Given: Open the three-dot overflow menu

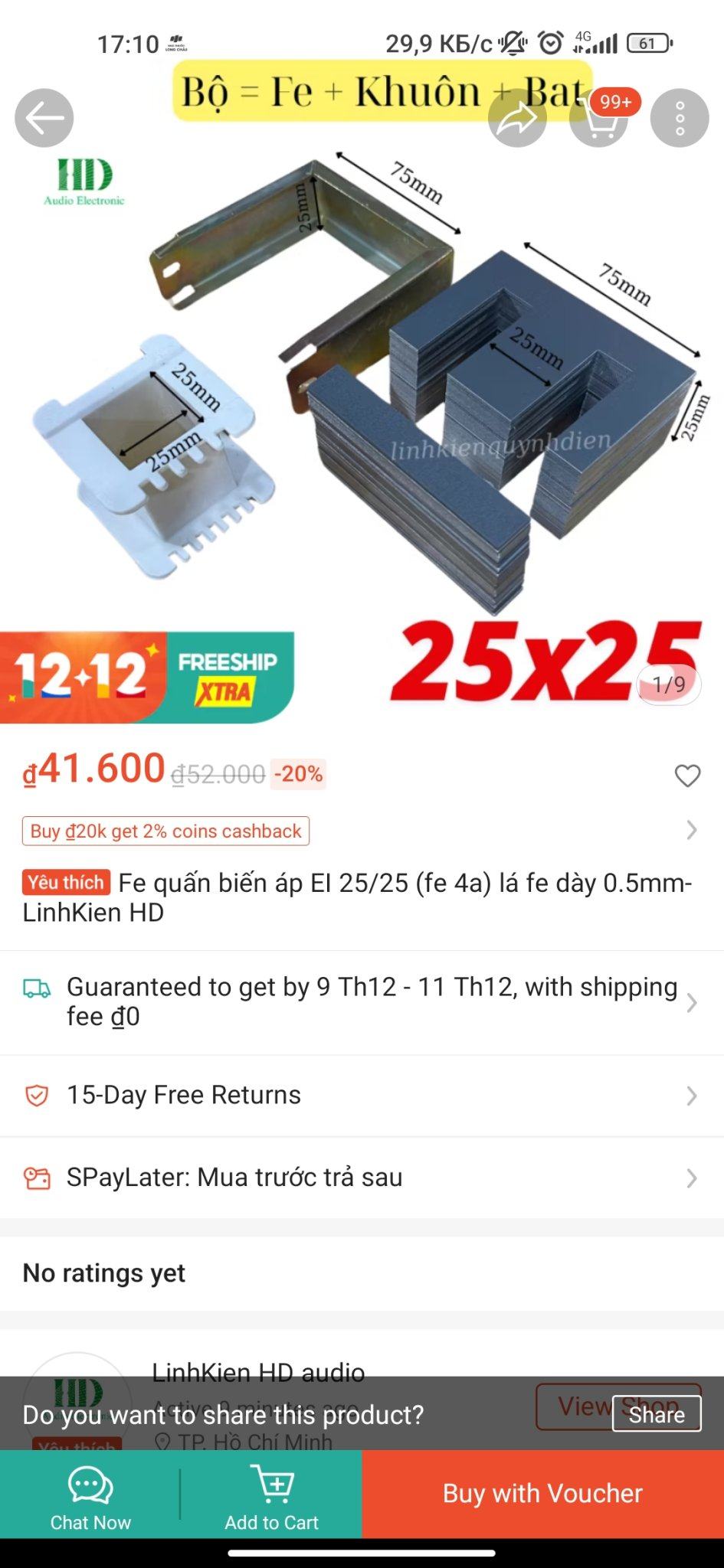Looking at the screenshot, I should [x=680, y=118].
